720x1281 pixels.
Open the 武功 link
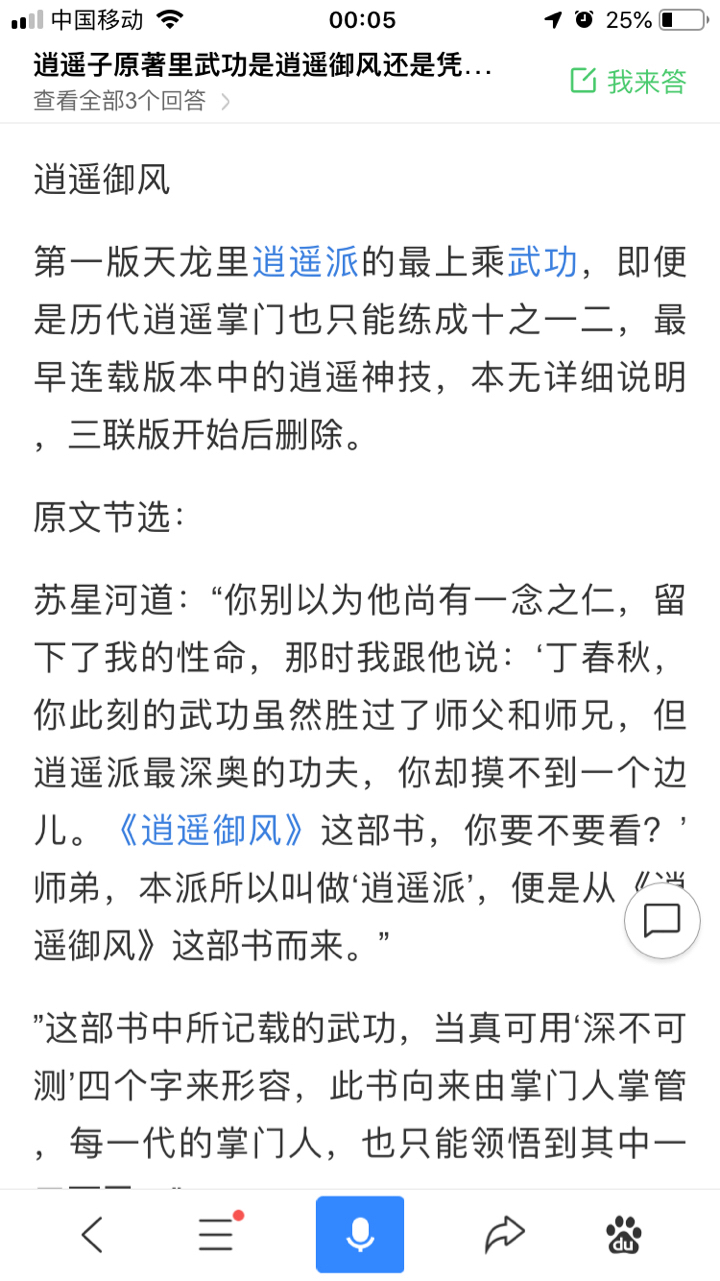pyautogui.click(x=542, y=263)
